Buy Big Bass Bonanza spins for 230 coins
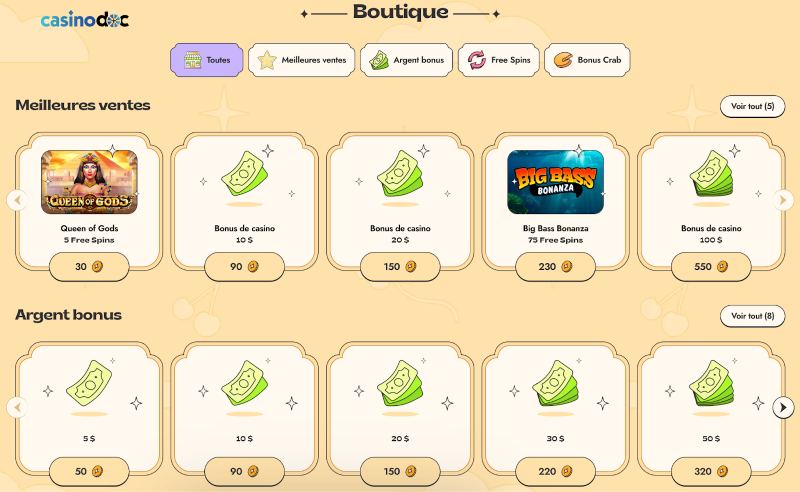Viewport: 800px width, 492px height. 555,267
